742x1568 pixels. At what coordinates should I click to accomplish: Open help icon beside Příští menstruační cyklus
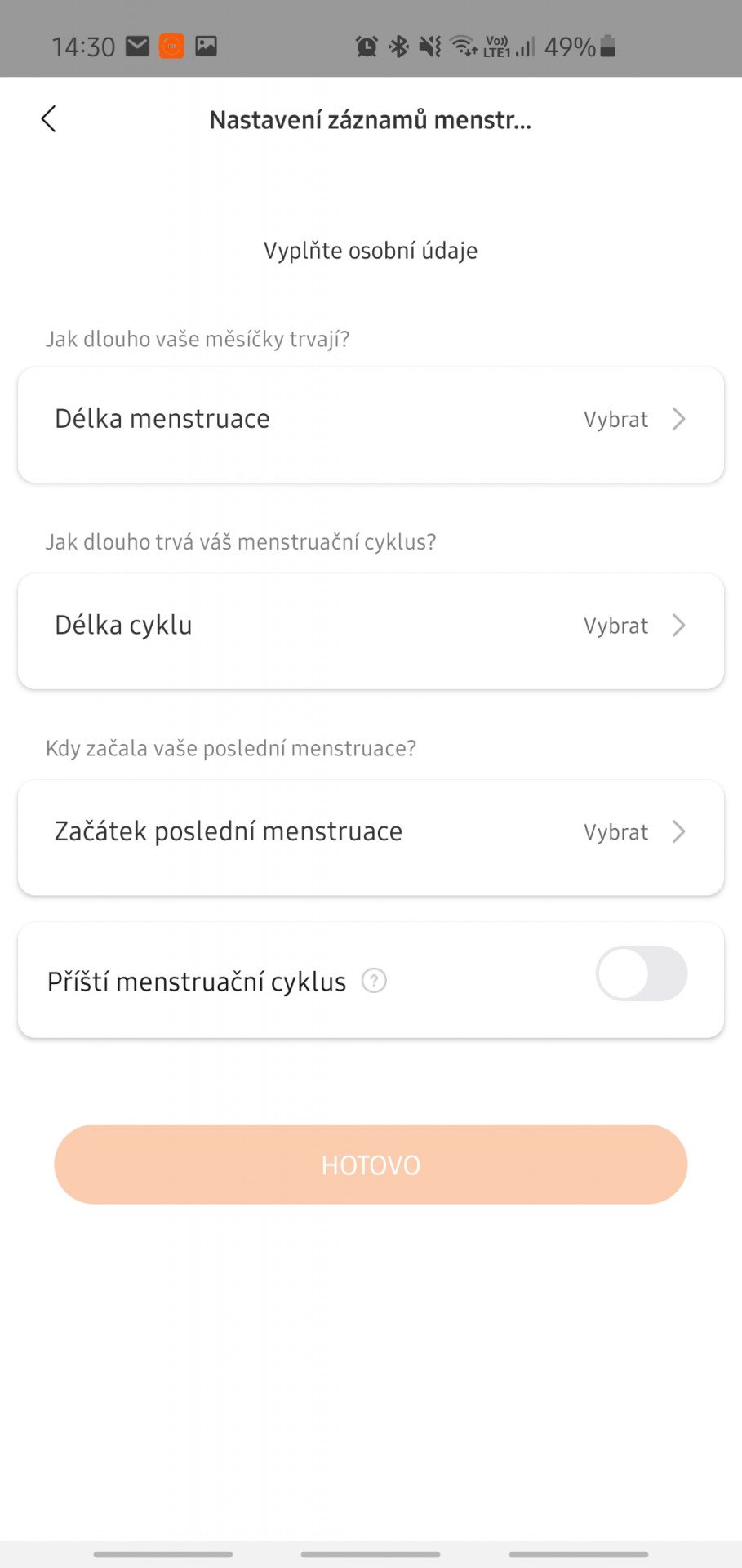pyautogui.click(x=374, y=981)
